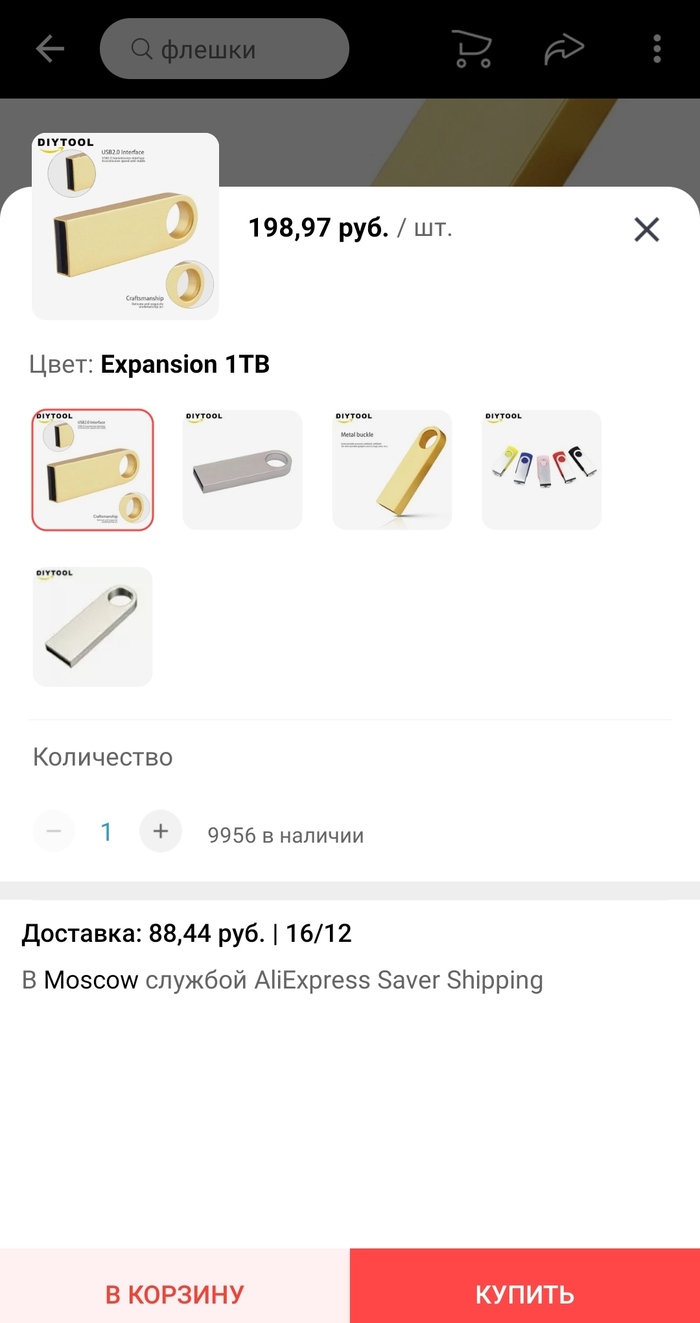Open the three-dot overflow menu
The image size is (700, 1323).
tap(657, 49)
